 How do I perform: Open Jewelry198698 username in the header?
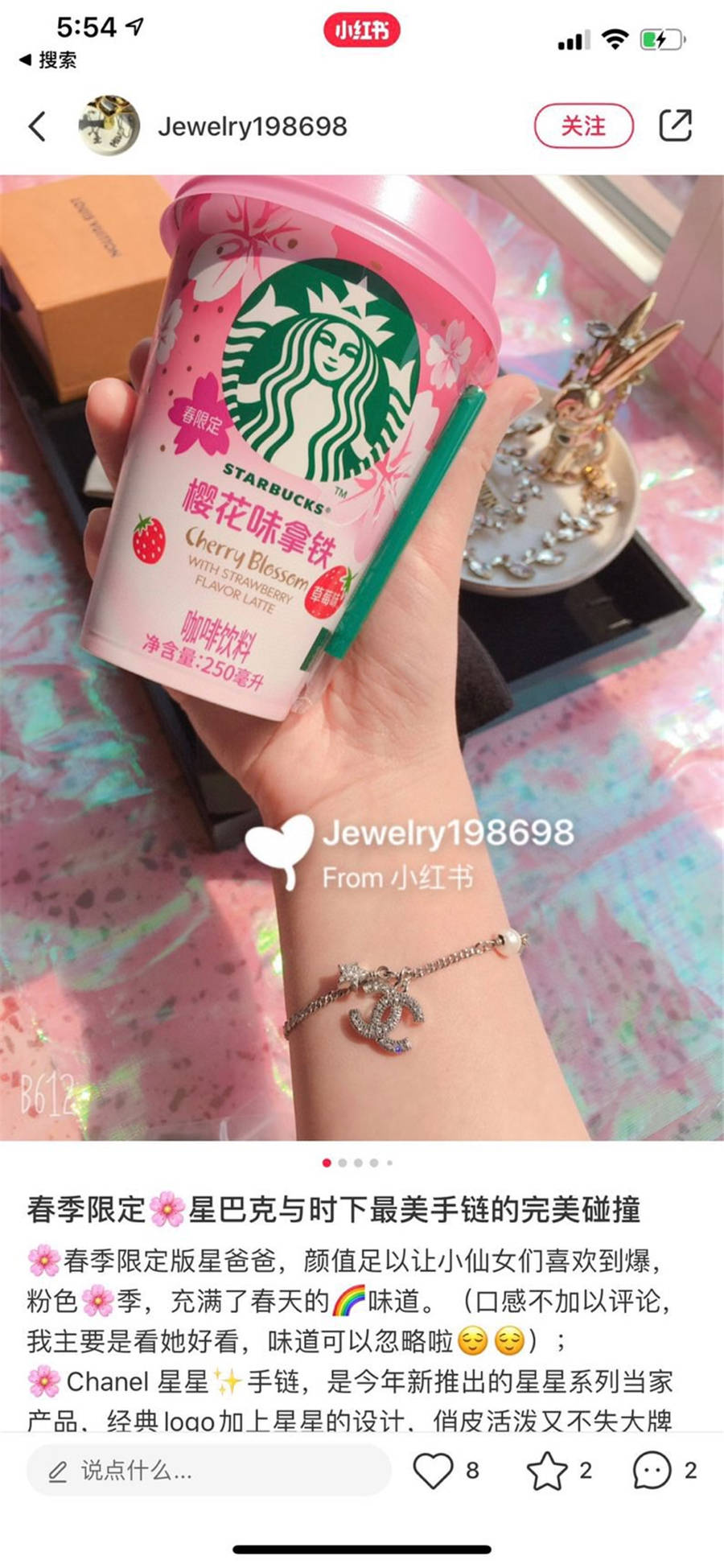click(252, 126)
